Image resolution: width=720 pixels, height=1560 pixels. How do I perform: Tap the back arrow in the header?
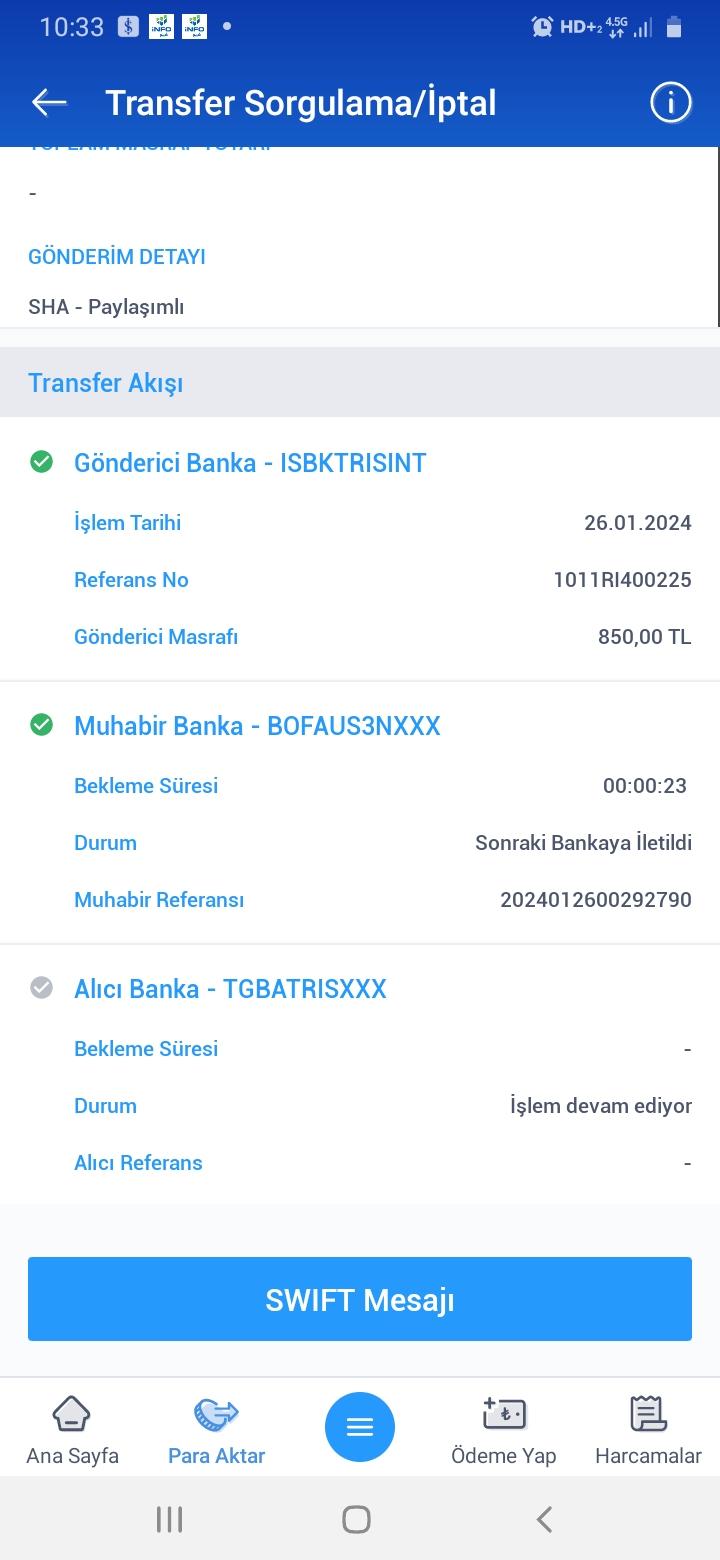coord(49,101)
